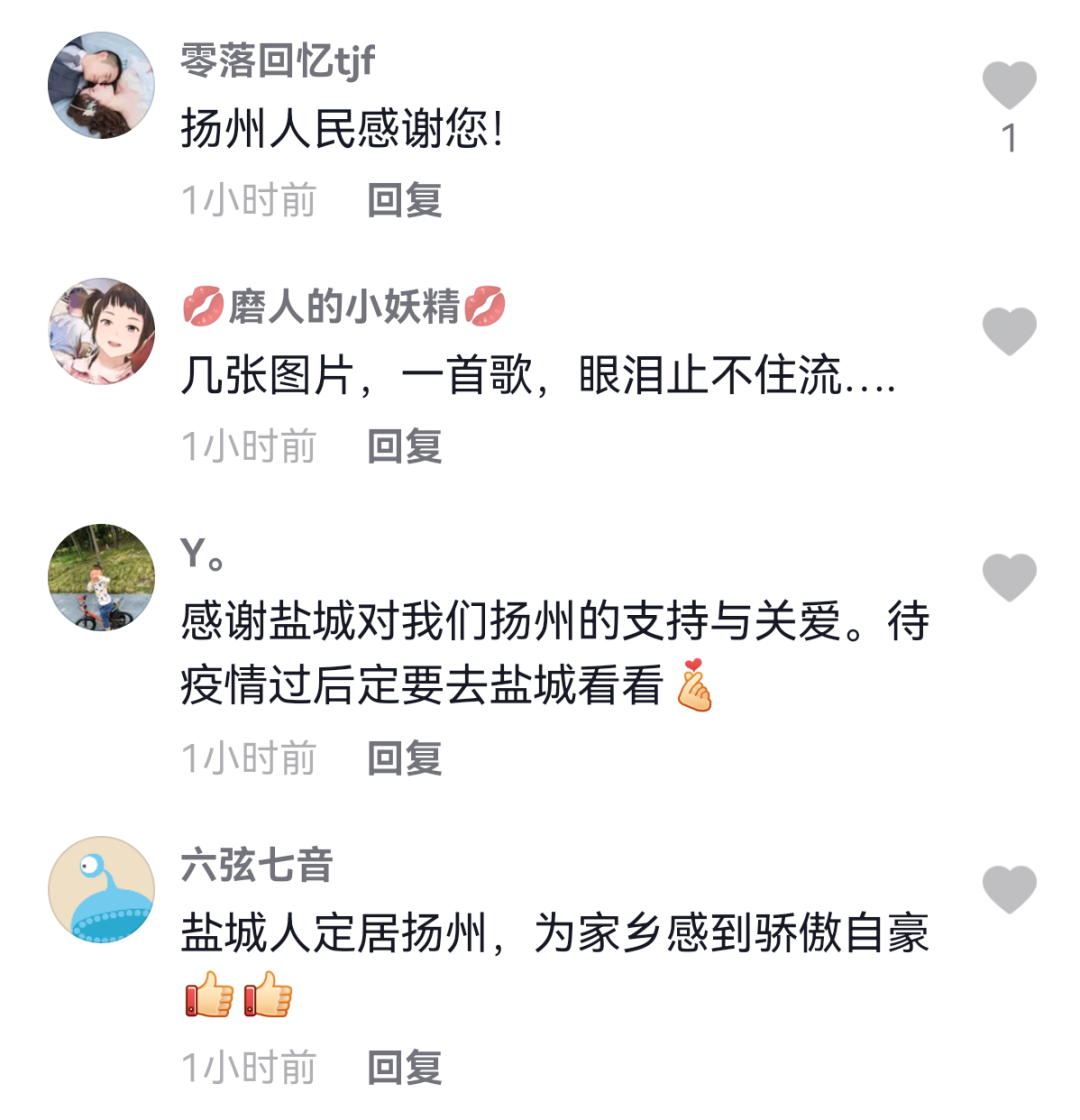Image resolution: width=1080 pixels, height=1120 pixels.
Task: Like the comment by Y。
Action: [1009, 578]
